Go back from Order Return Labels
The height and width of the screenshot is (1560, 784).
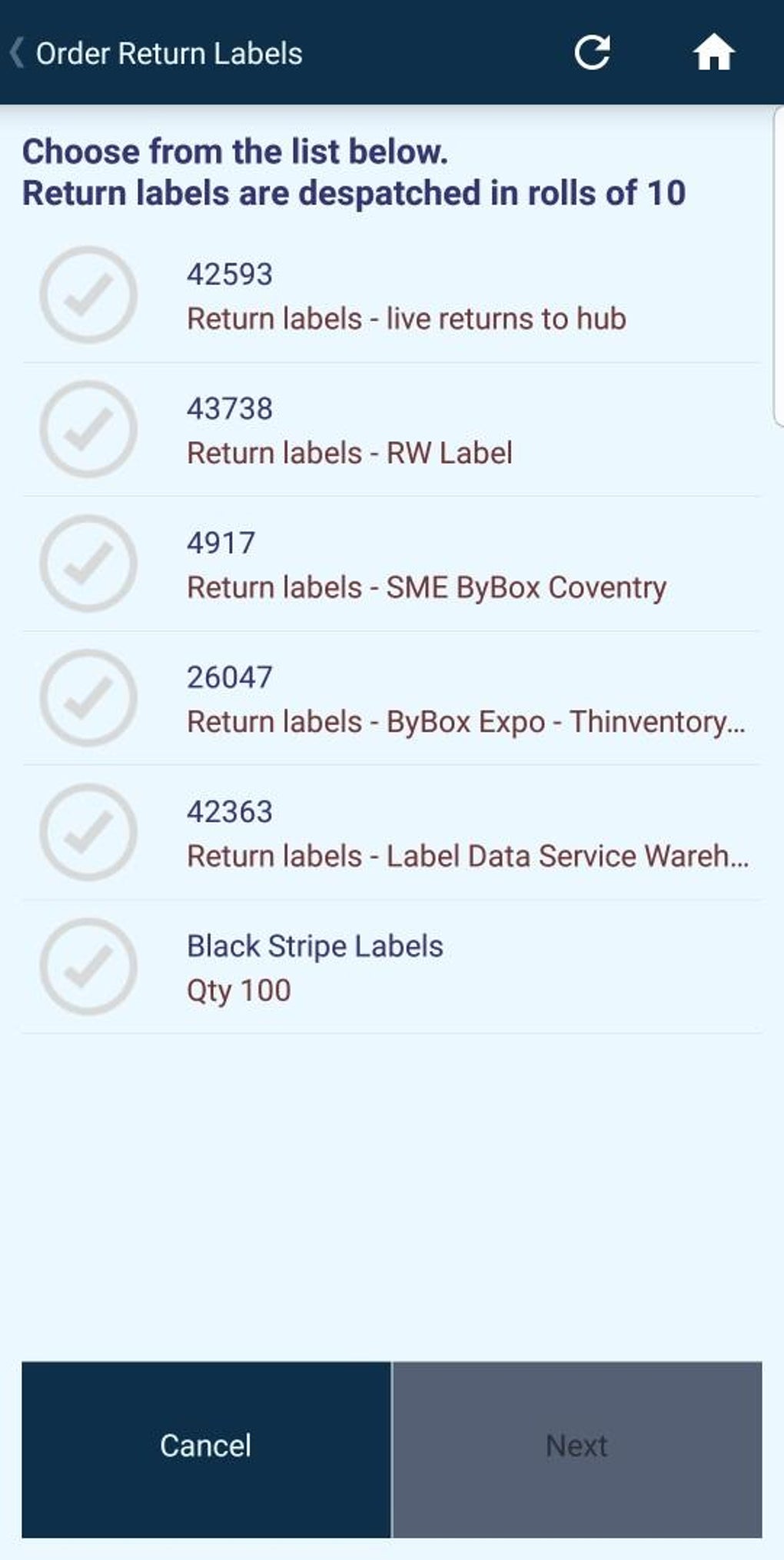pyautogui.click(x=17, y=54)
